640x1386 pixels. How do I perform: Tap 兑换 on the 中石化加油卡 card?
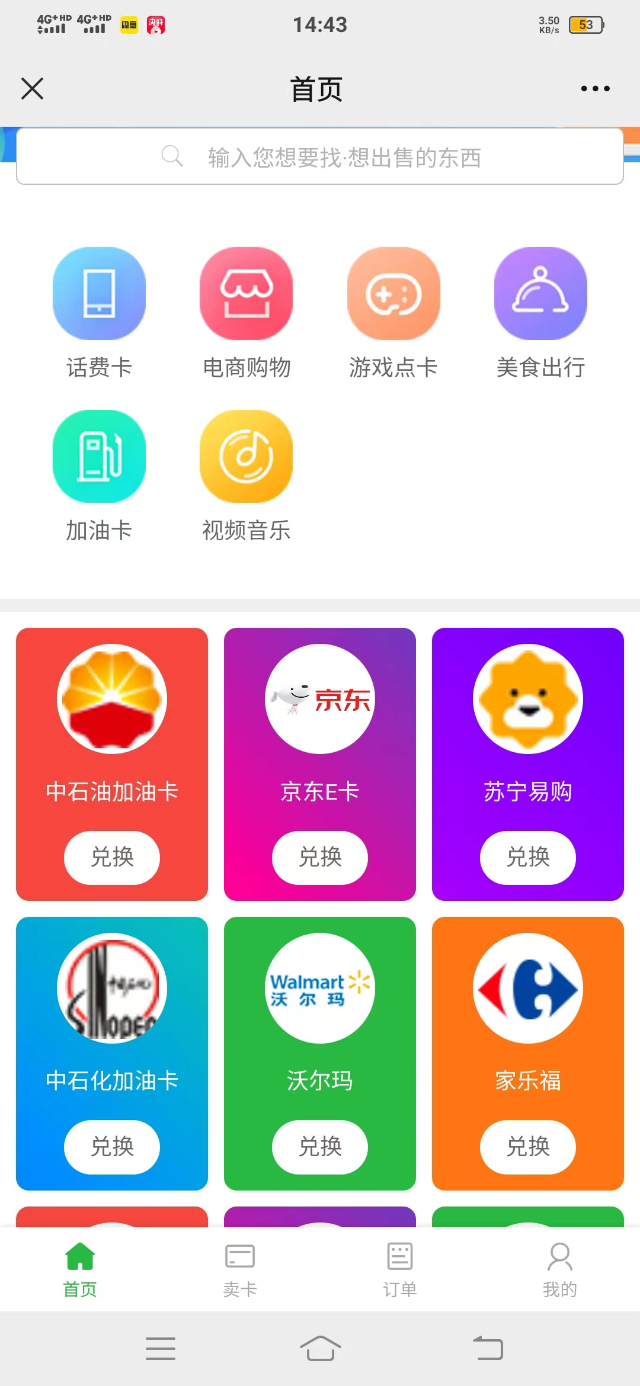coord(112,1146)
